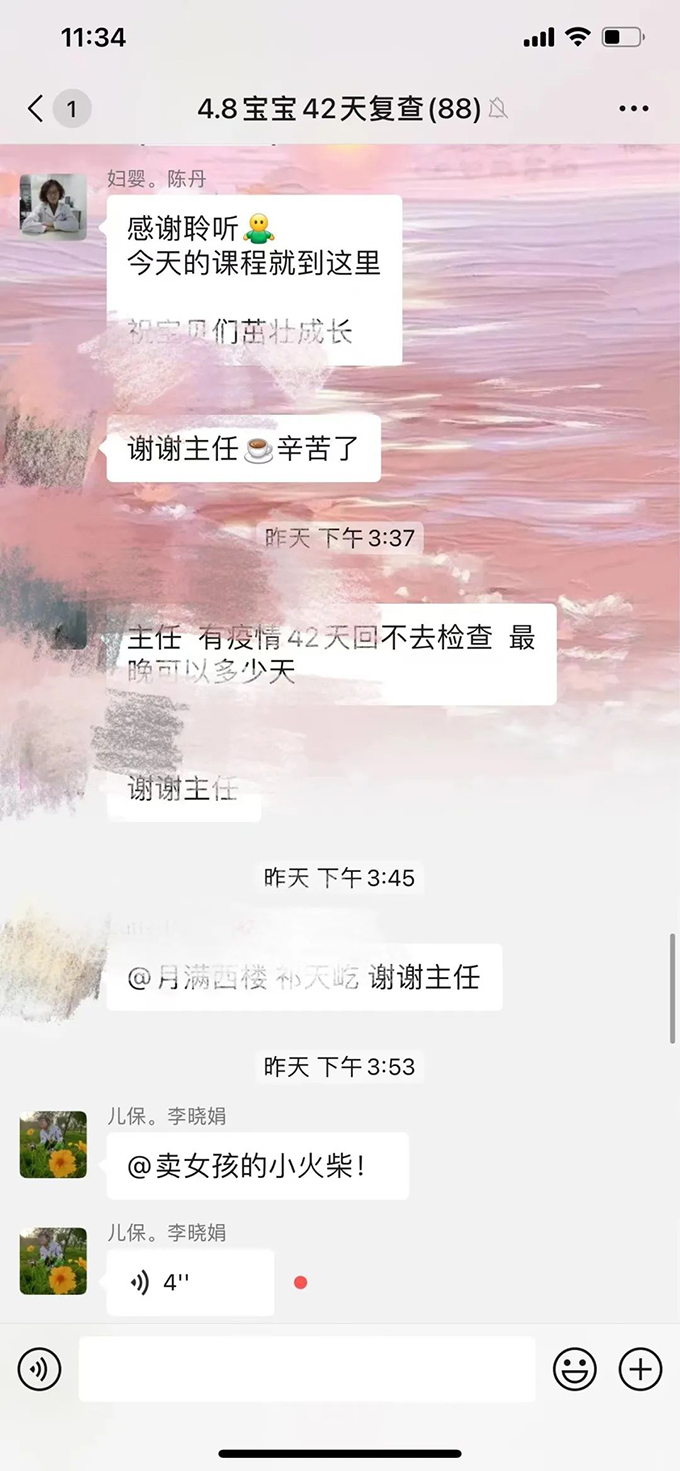Screen dimensions: 680x1471
Task: Open the emoji picker
Action: point(575,1369)
